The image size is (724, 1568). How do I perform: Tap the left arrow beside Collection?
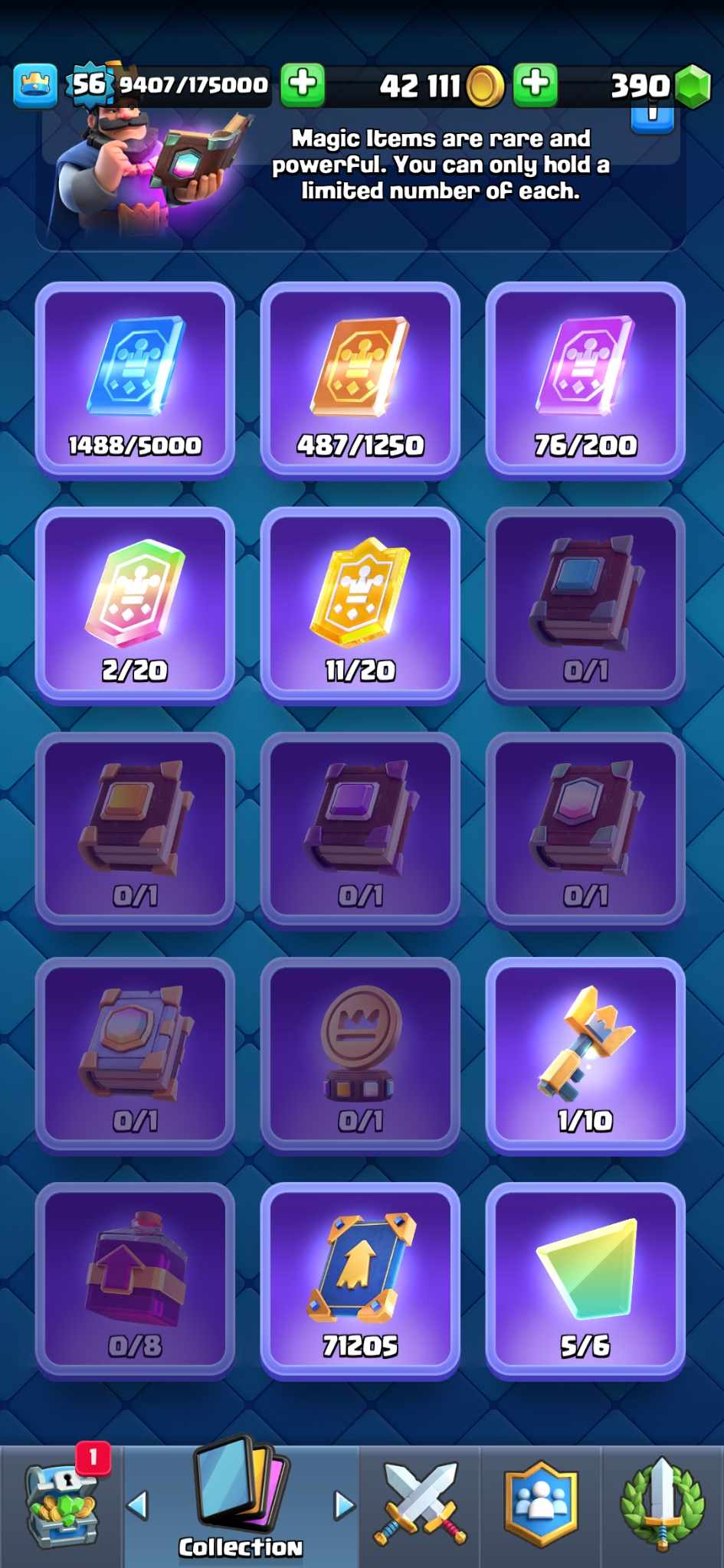(x=137, y=1505)
